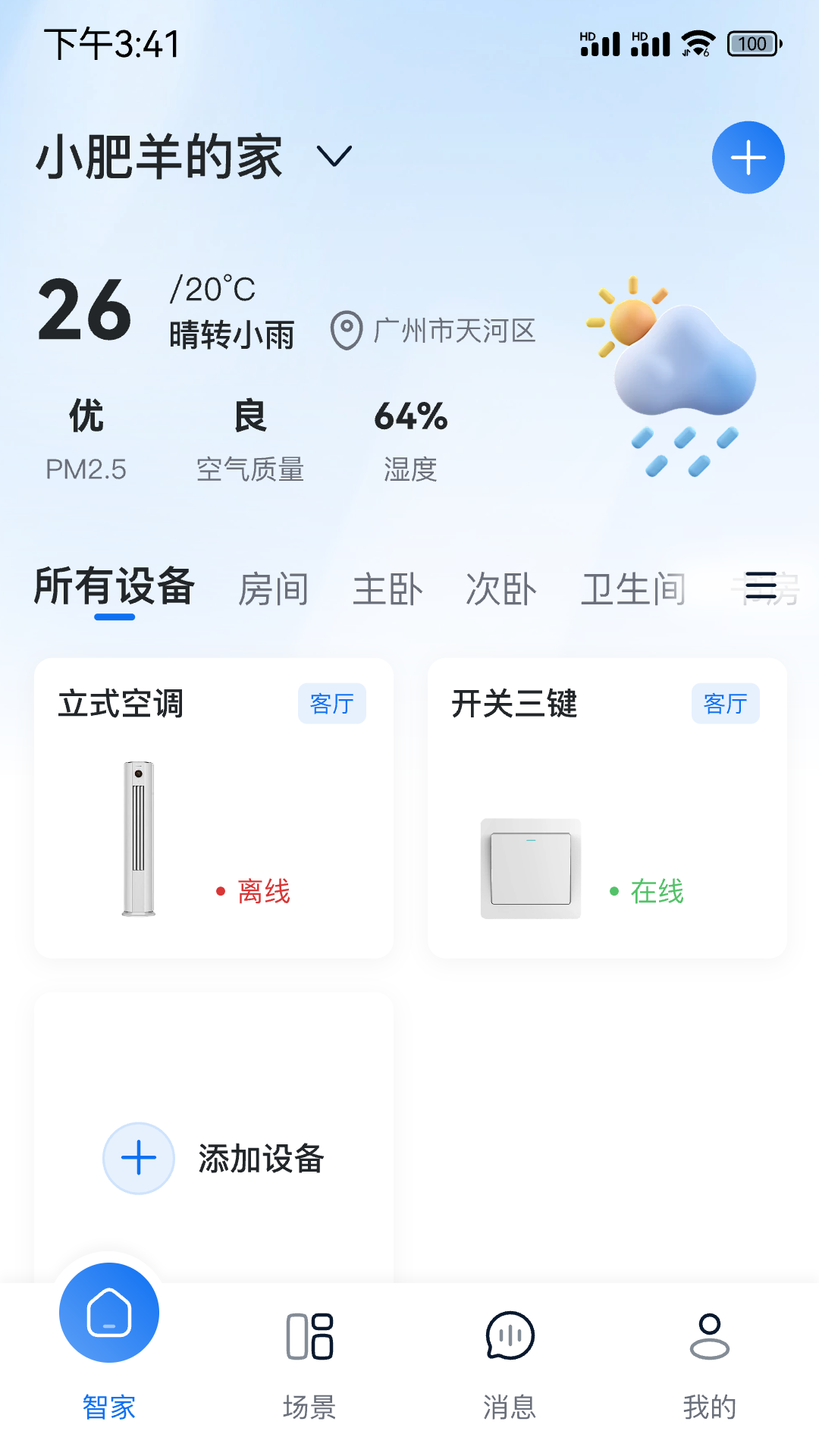The width and height of the screenshot is (819, 1456).
Task: Tap the location pin beside 广州市天河区
Action: [x=345, y=331]
